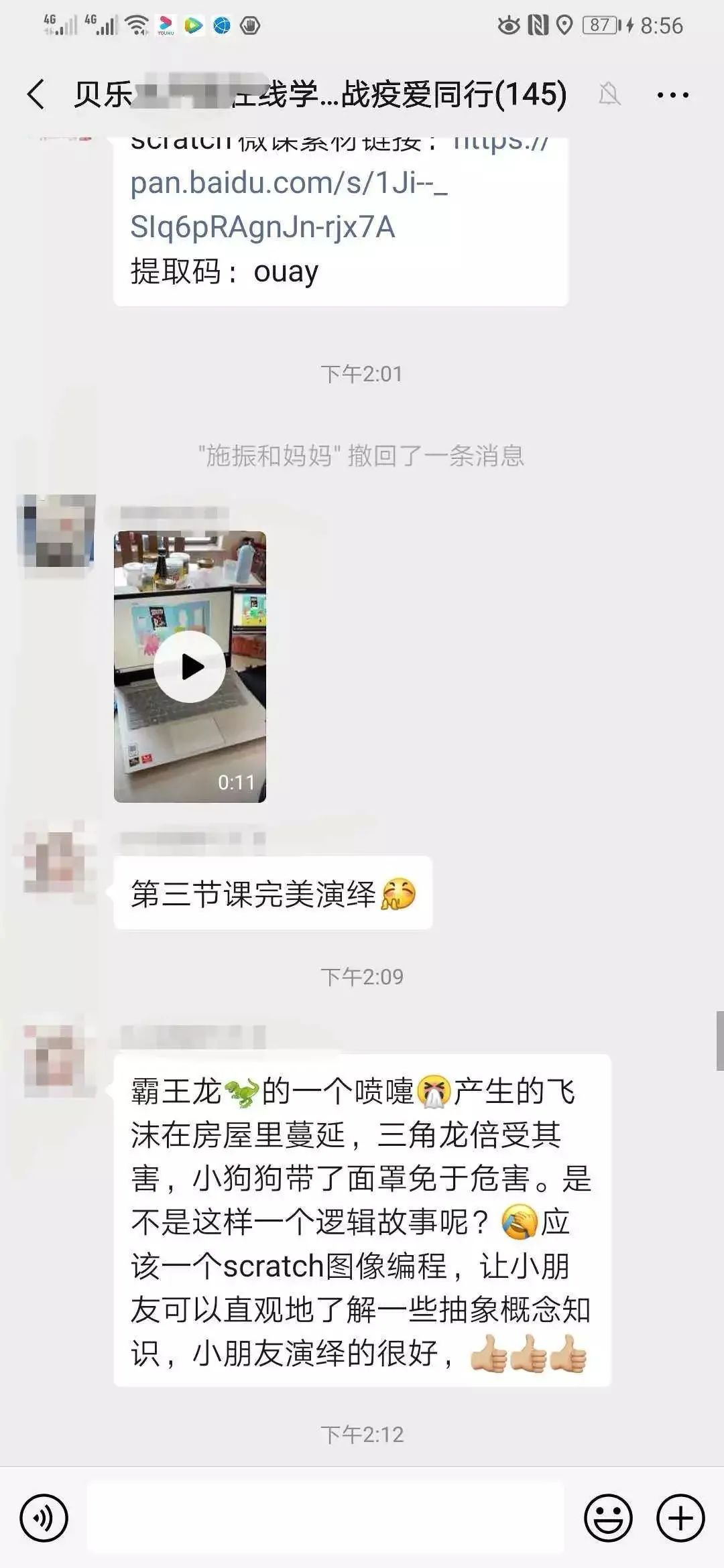
Task: Open the plus attachments menu
Action: pos(680,1517)
